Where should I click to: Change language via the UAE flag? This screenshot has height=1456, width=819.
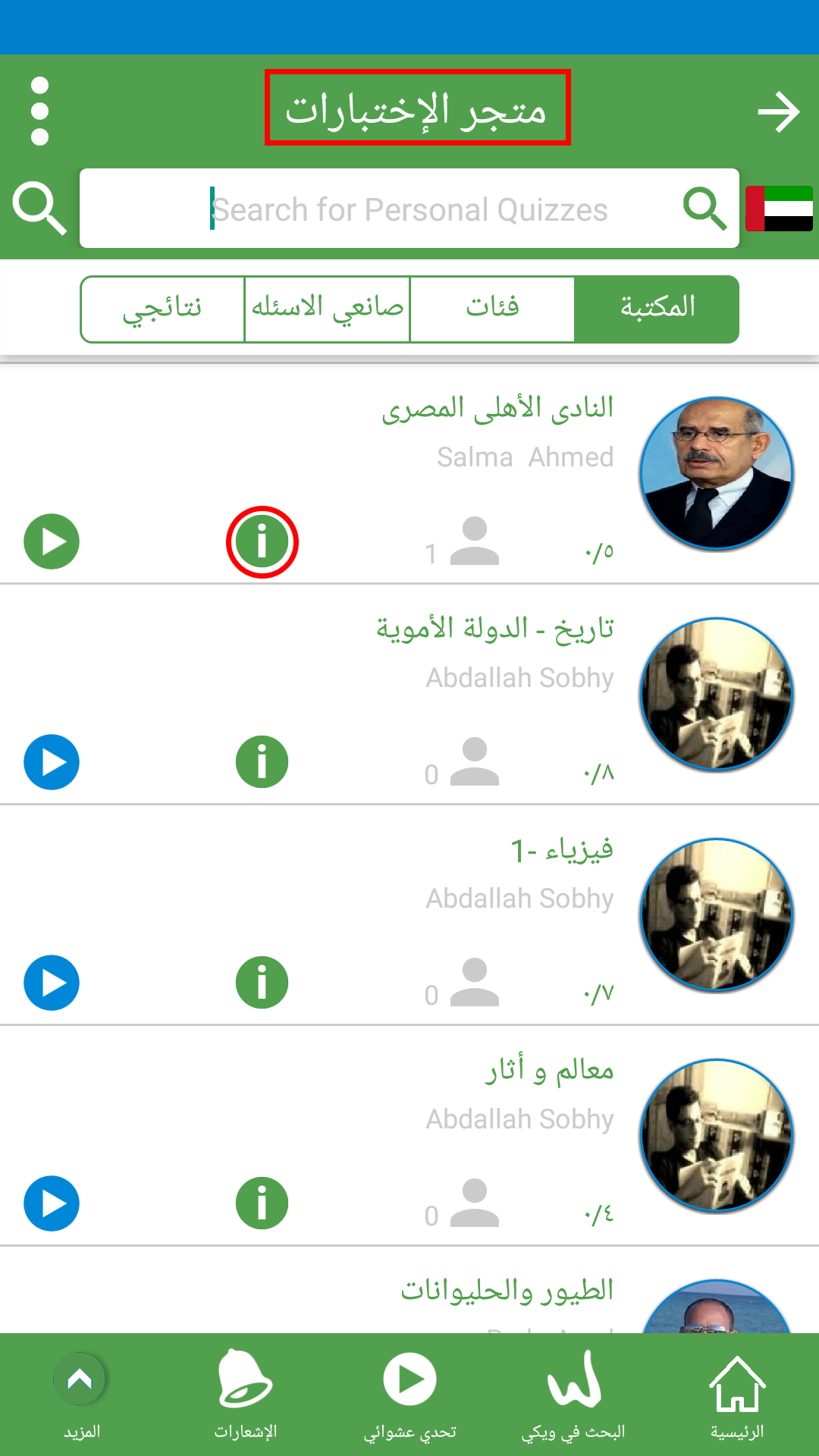pyautogui.click(x=779, y=209)
